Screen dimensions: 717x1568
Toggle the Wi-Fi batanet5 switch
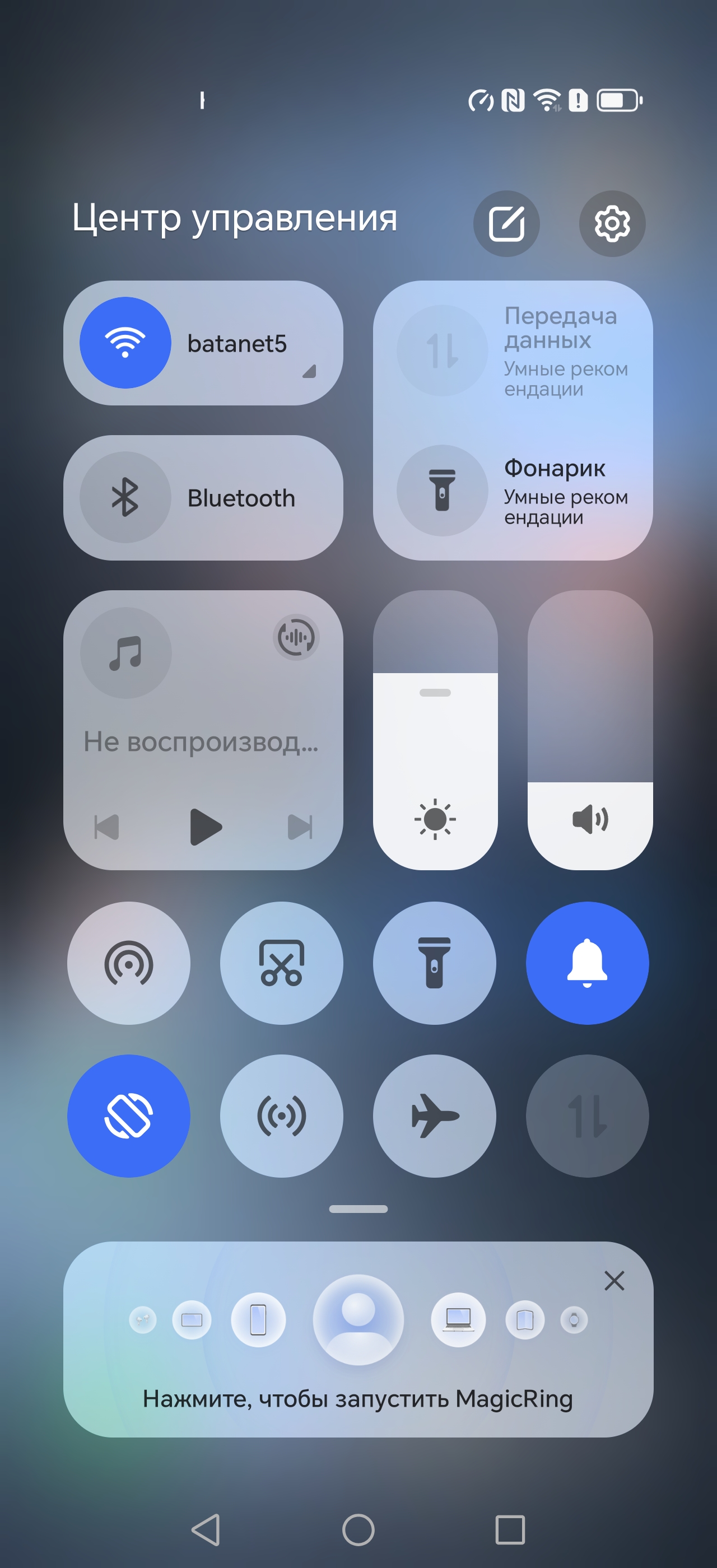pos(125,343)
